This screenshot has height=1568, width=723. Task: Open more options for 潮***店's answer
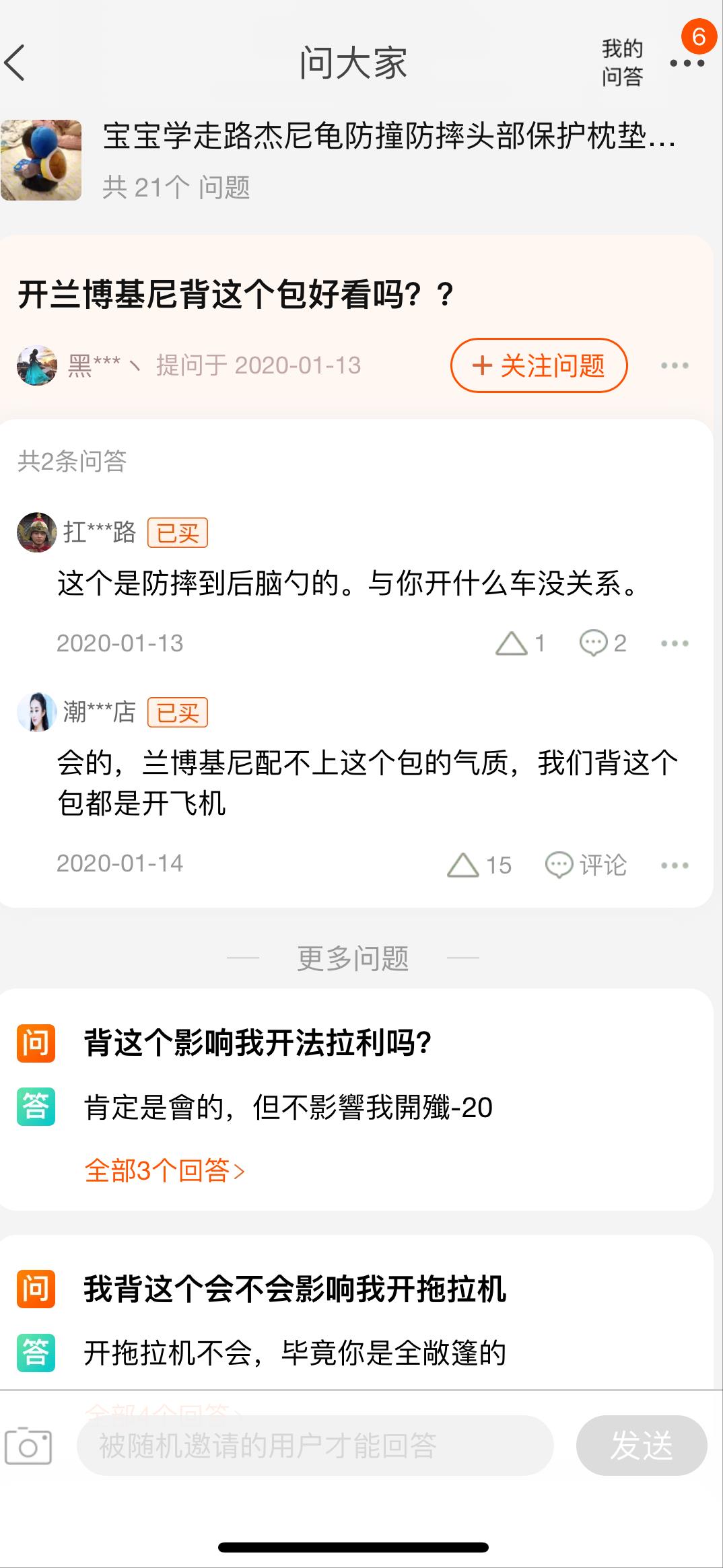point(674,865)
